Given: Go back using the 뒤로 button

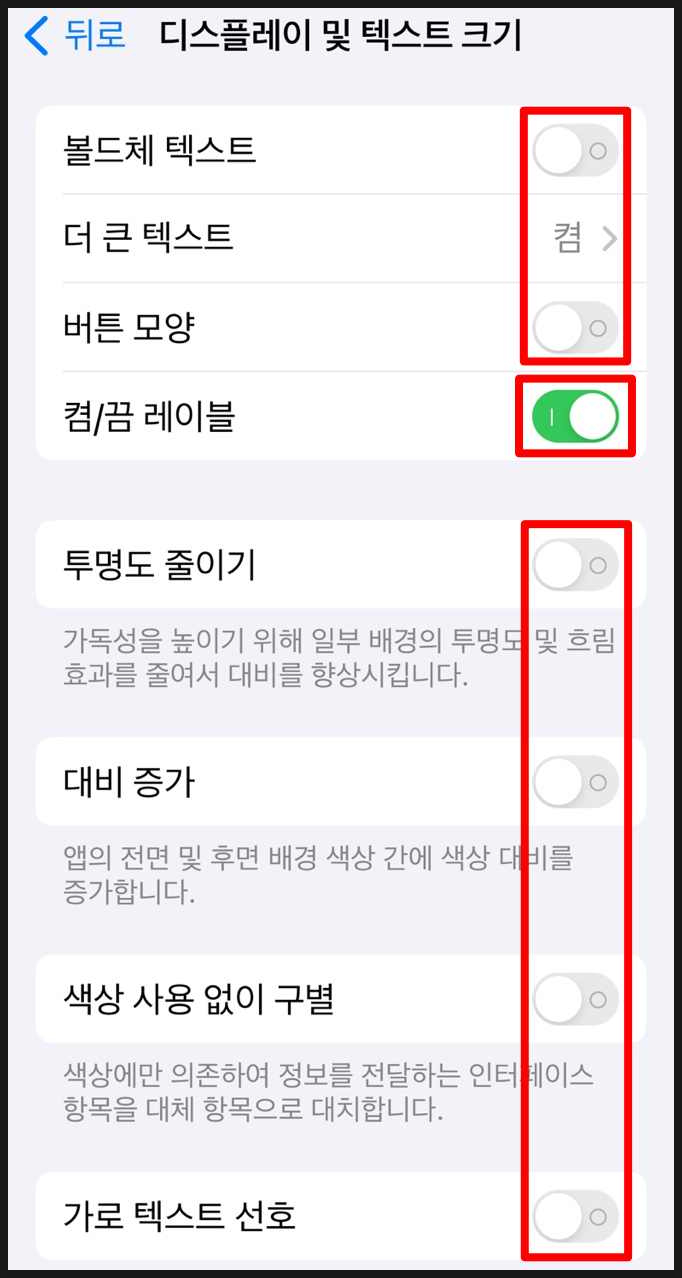Looking at the screenshot, I should click(75, 36).
